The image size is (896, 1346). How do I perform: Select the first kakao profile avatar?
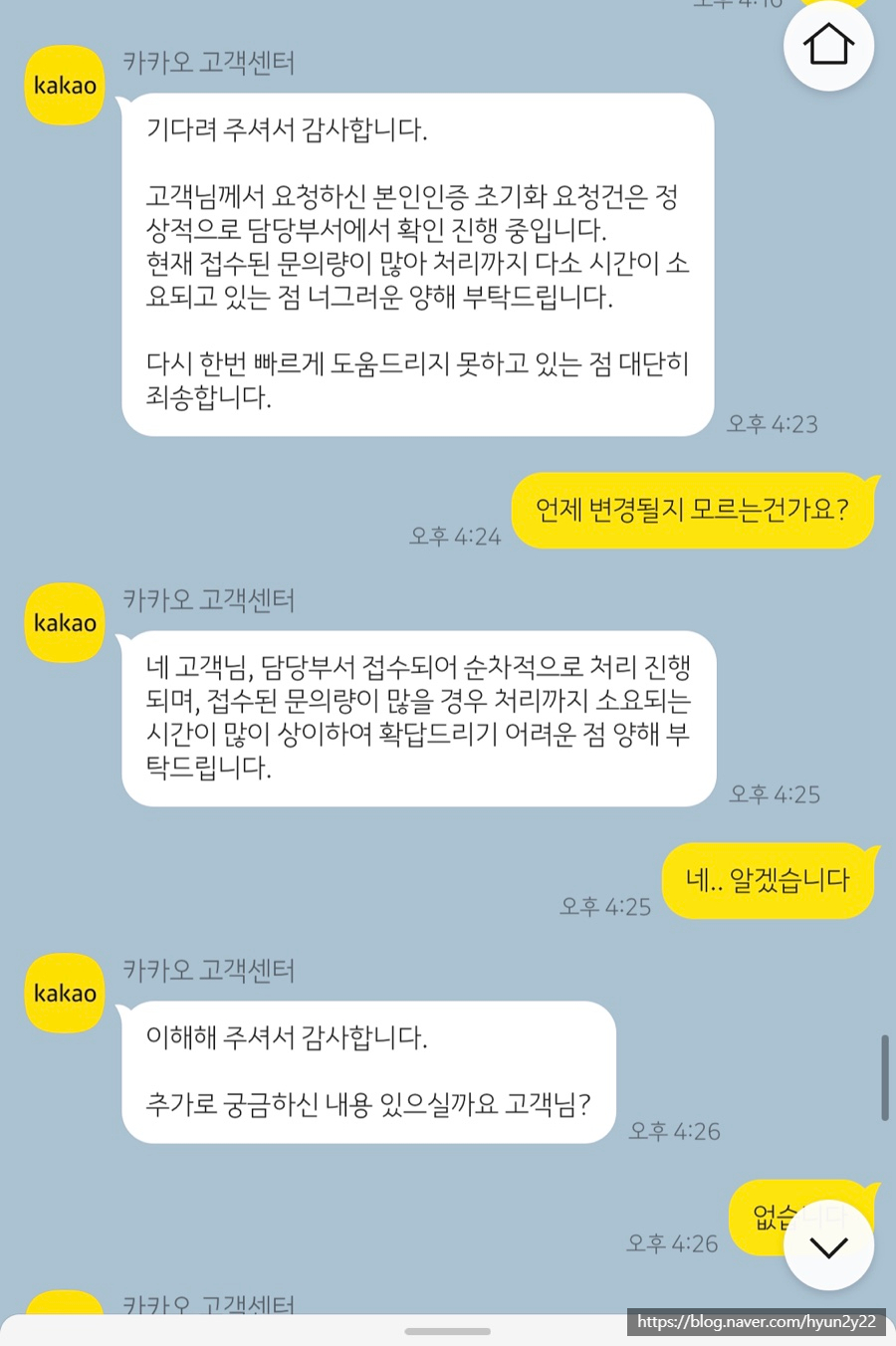pyautogui.click(x=64, y=85)
